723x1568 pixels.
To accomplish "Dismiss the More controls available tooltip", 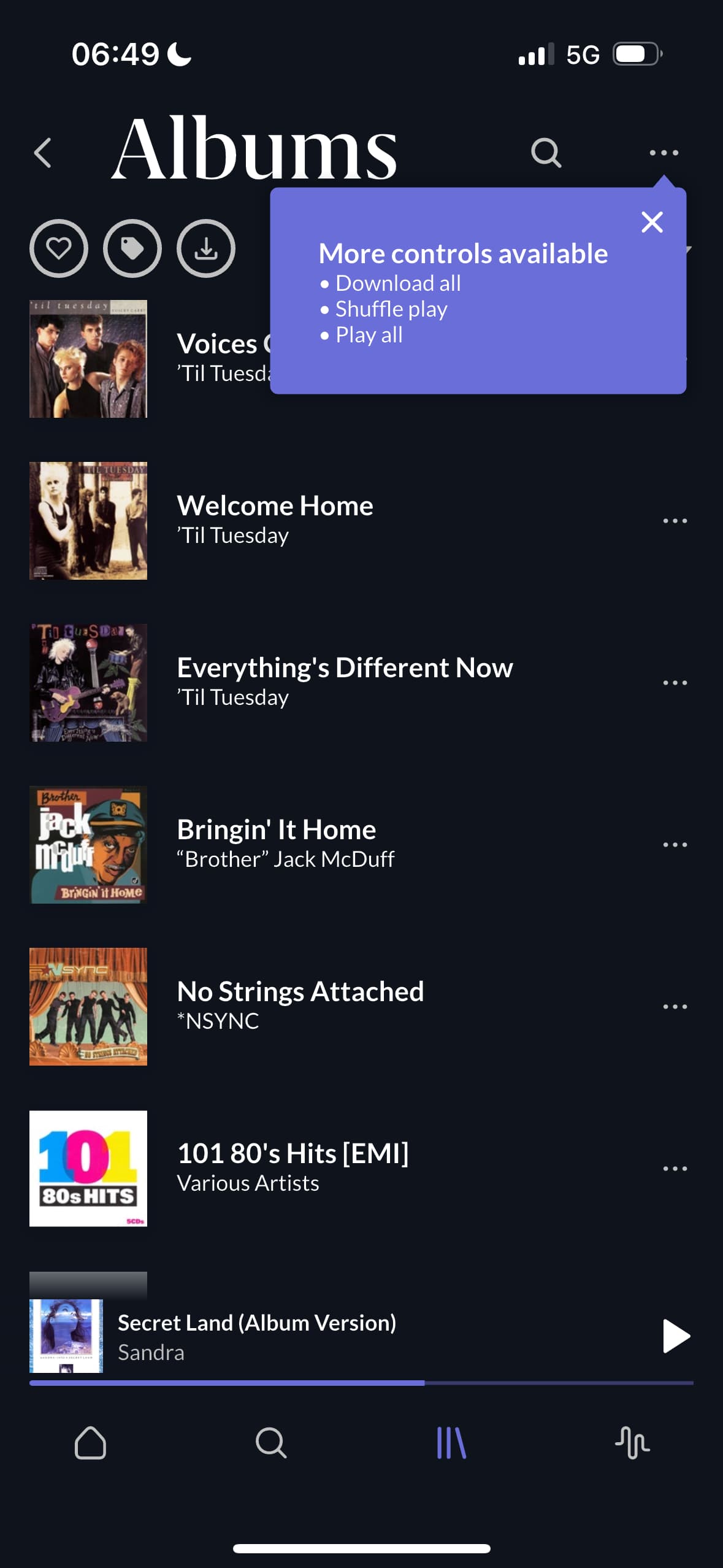I will tap(652, 222).
